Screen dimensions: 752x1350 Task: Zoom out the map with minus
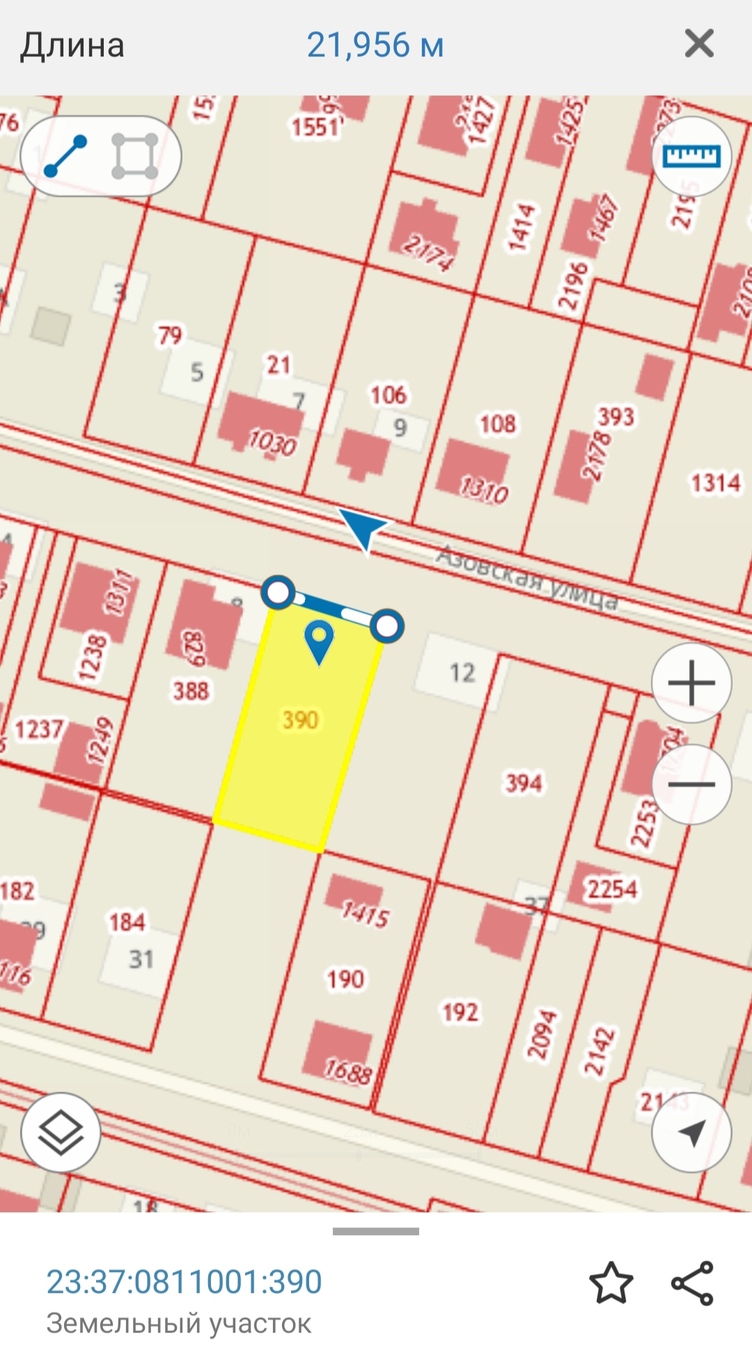tap(691, 783)
